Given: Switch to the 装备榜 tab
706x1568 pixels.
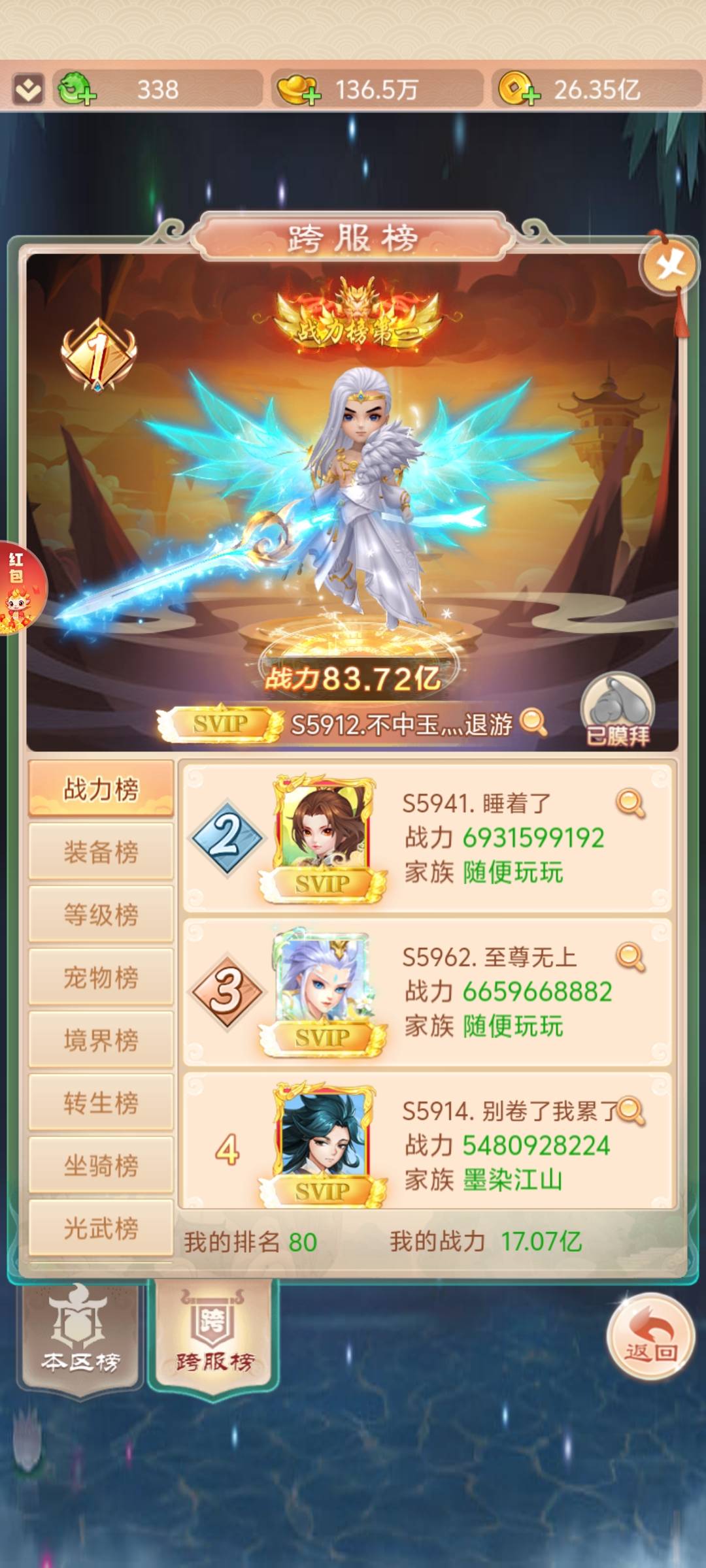Looking at the screenshot, I should (101, 852).
